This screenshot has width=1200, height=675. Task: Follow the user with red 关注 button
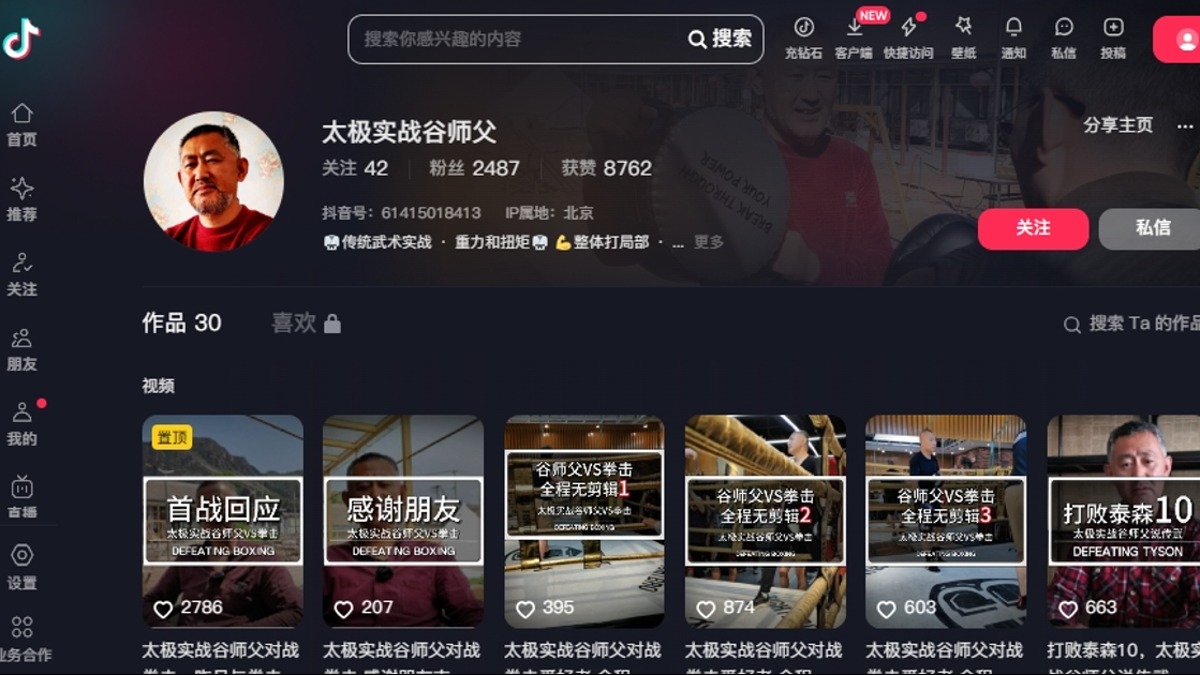point(1033,229)
